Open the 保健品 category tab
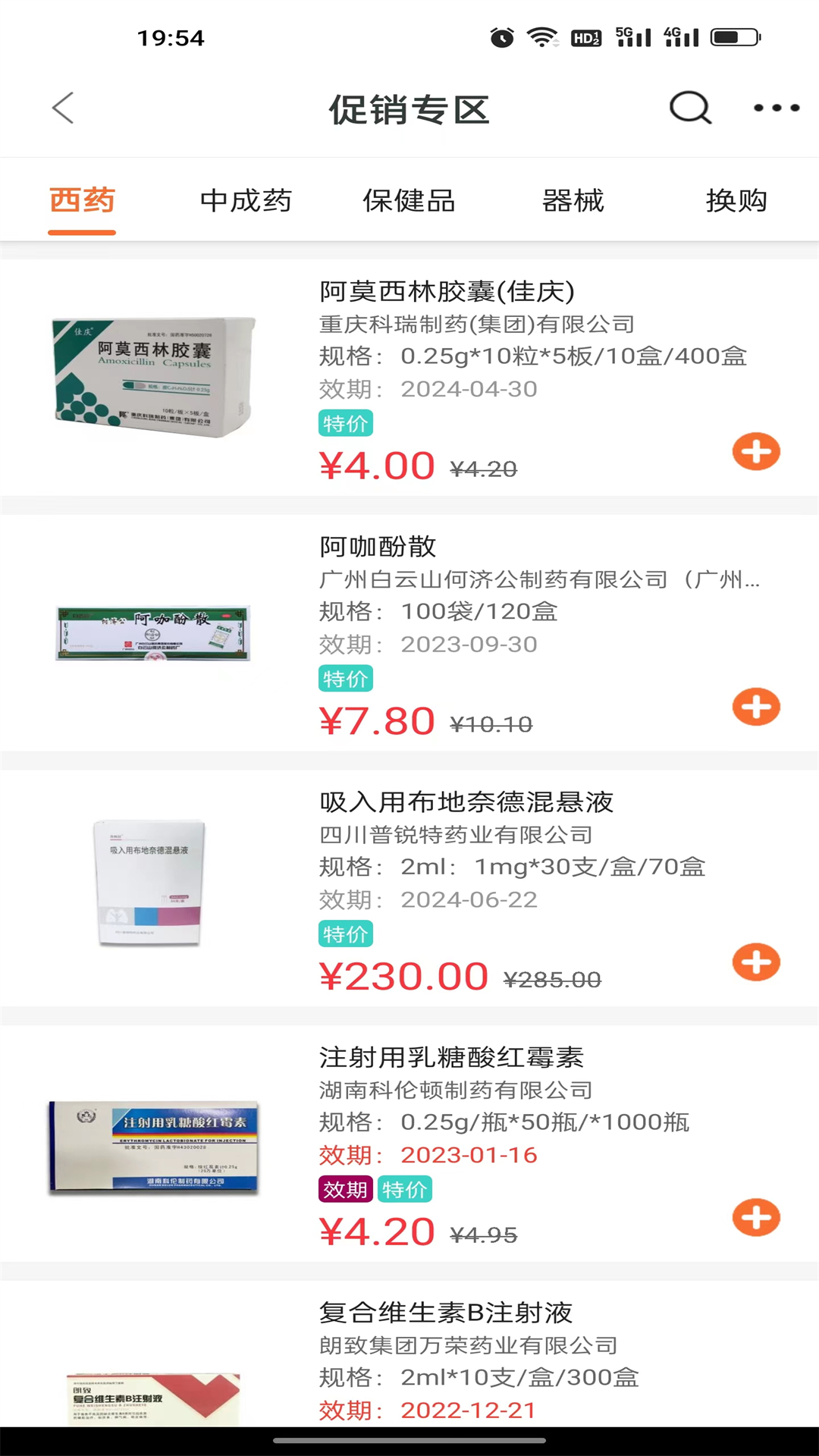The image size is (819, 1456). tap(409, 200)
